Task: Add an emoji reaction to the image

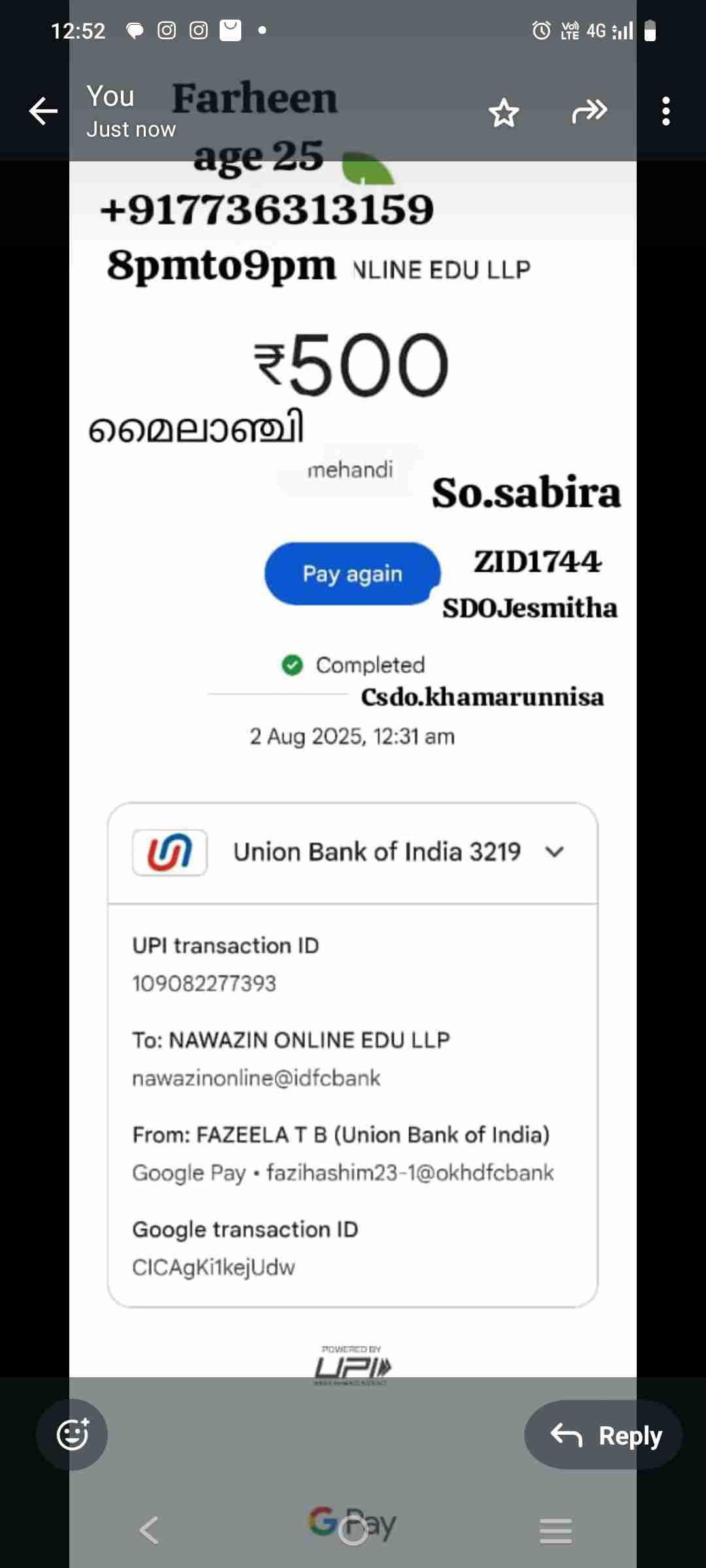Action: 72,1435
